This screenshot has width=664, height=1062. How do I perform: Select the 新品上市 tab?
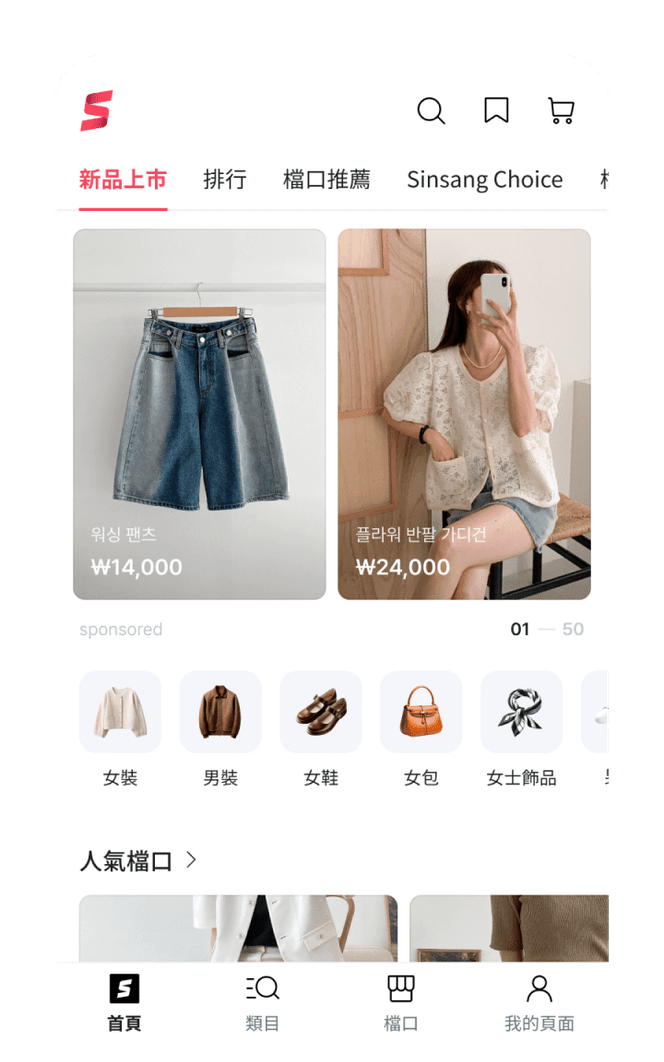coord(123,180)
